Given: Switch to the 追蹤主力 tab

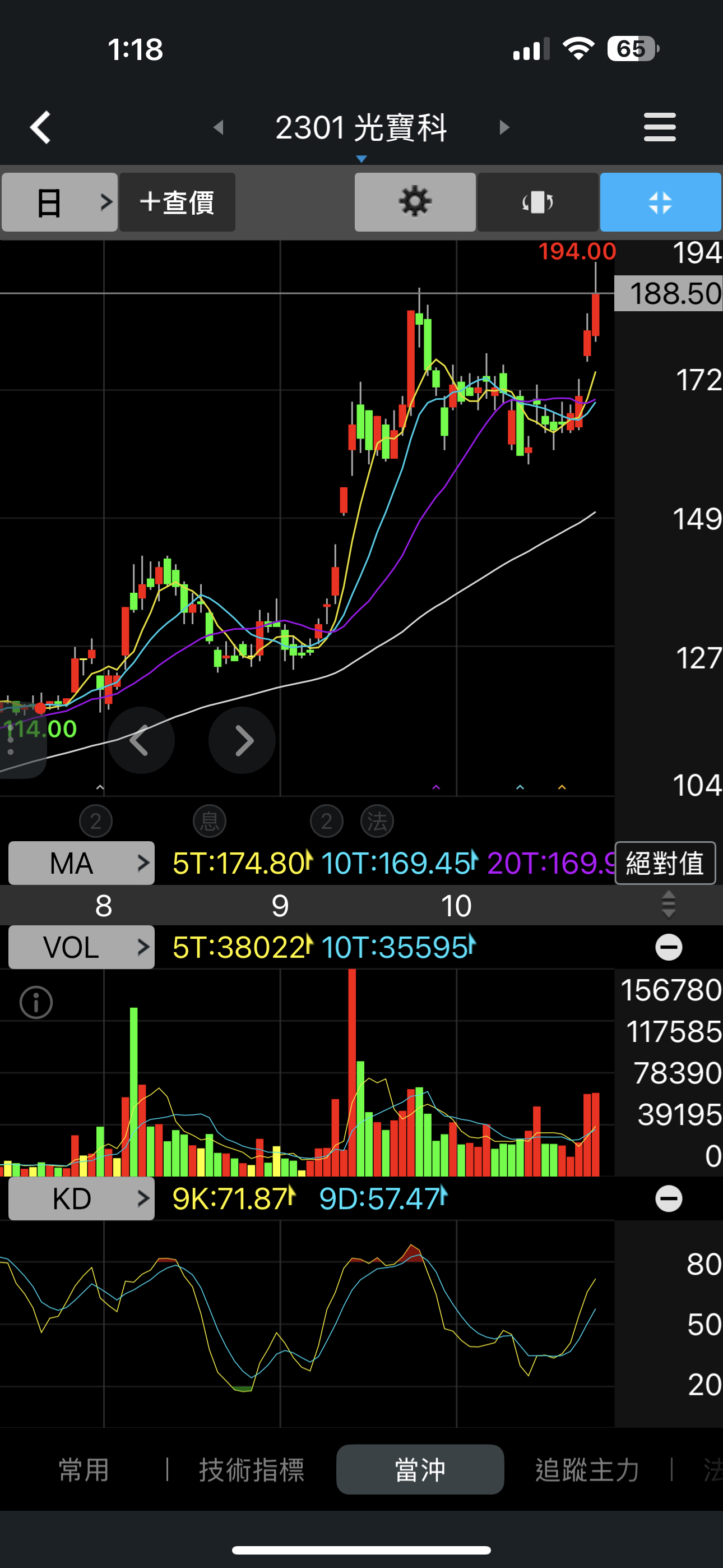Looking at the screenshot, I should tap(587, 1469).
